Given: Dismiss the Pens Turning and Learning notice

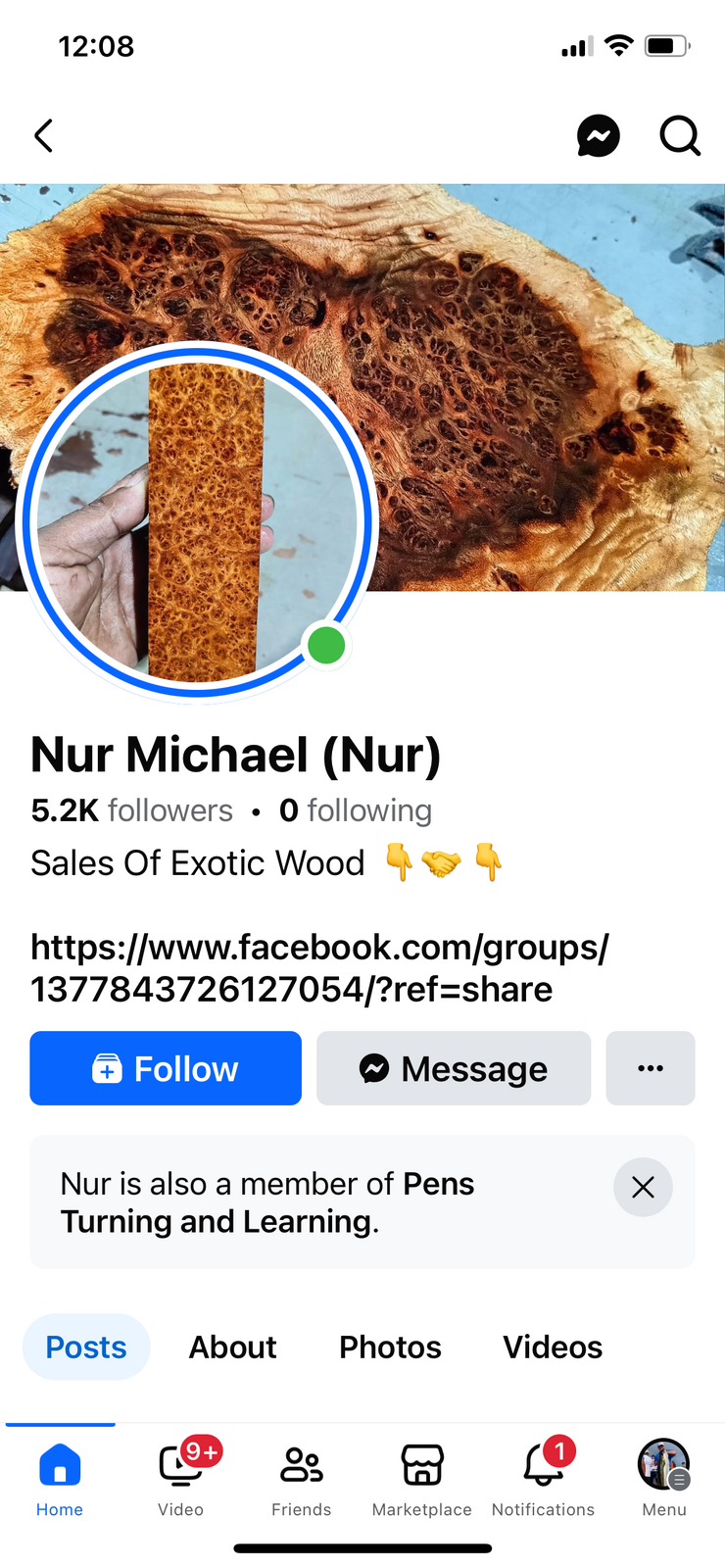Looking at the screenshot, I should (643, 1187).
